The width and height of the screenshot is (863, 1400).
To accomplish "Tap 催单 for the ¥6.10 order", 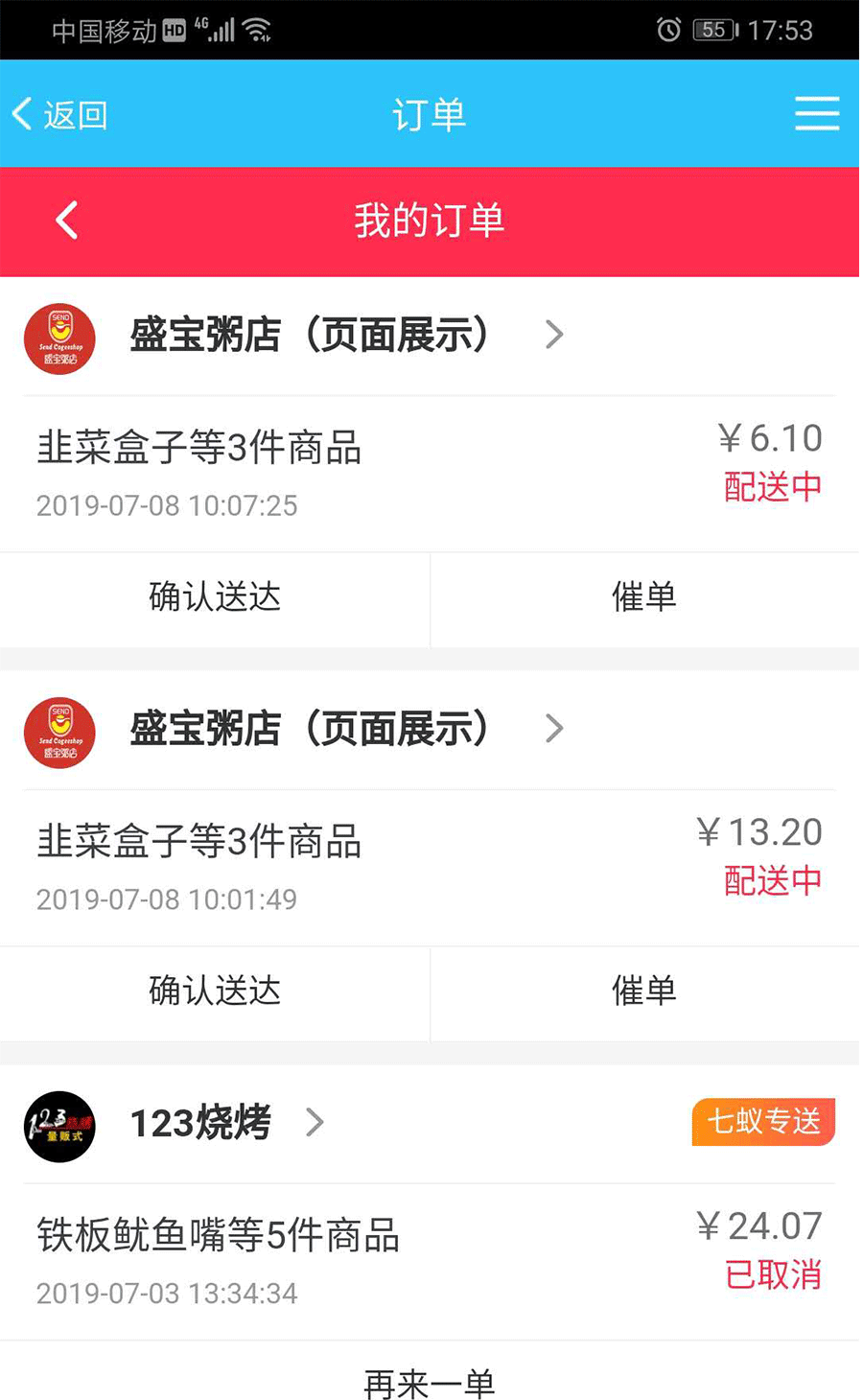I will 644,597.
